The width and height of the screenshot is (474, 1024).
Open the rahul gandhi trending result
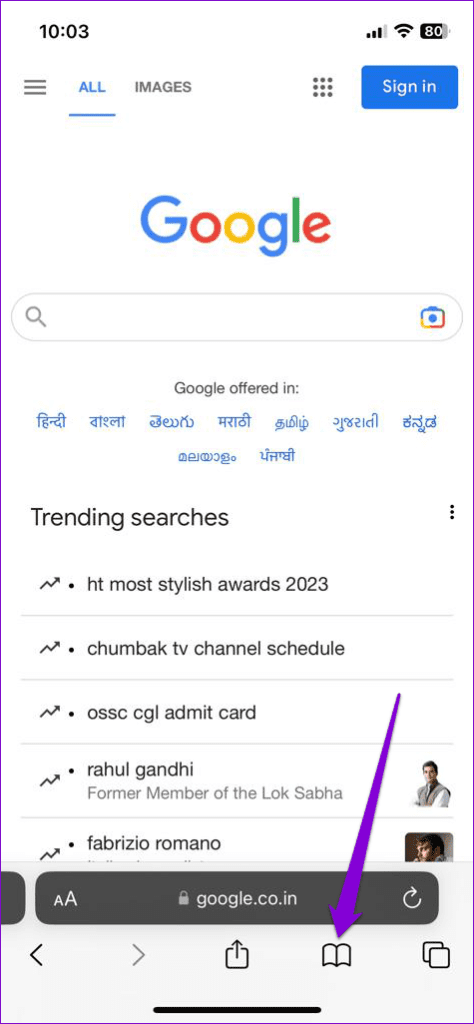[237, 780]
